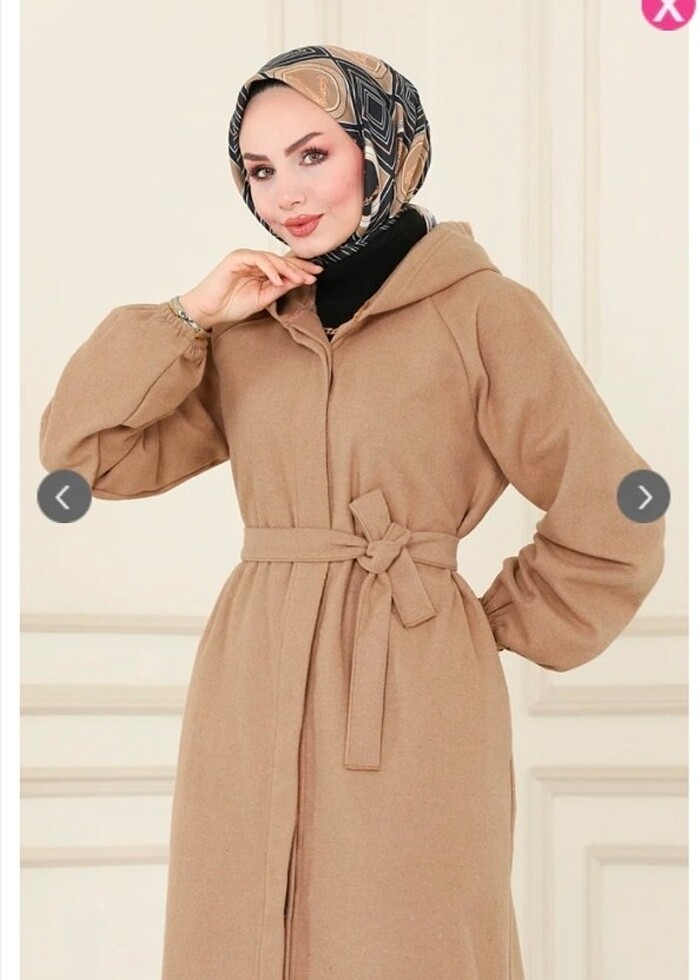Go to the previous product image

pos(64,496)
